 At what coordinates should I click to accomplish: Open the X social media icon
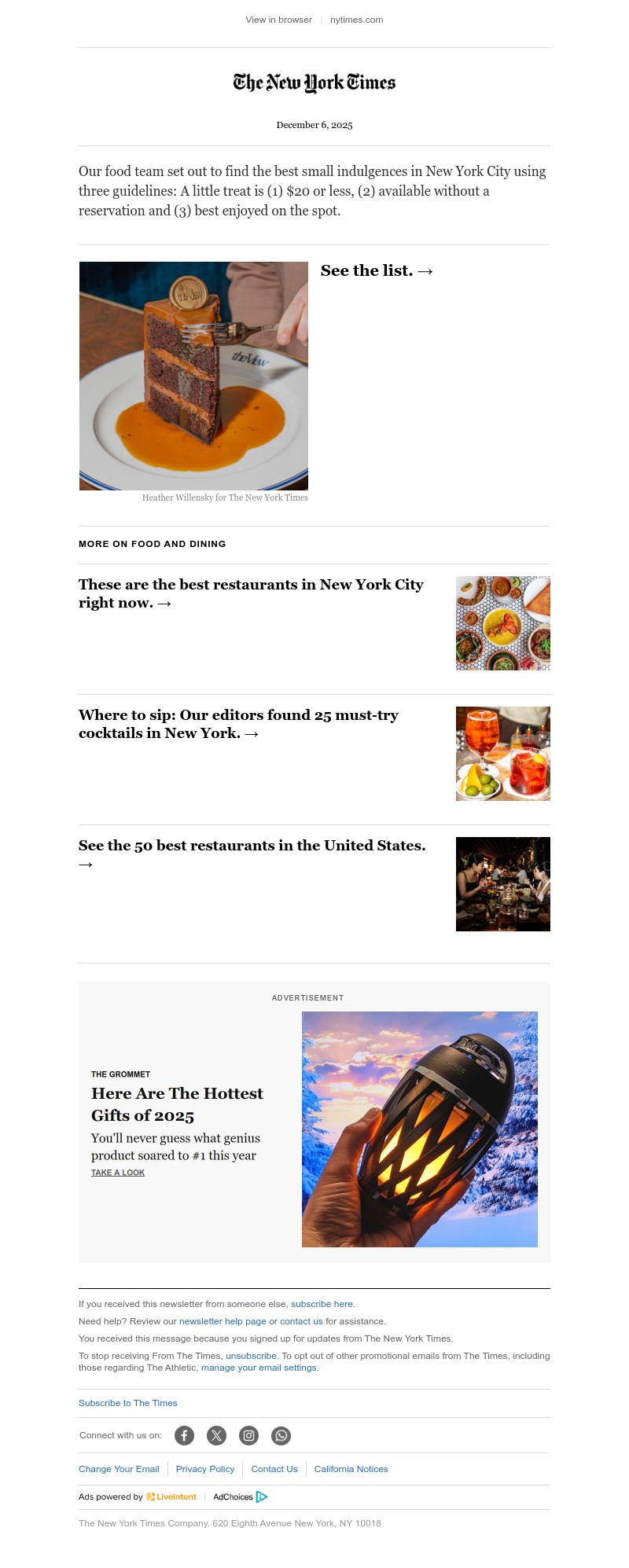tap(216, 1435)
